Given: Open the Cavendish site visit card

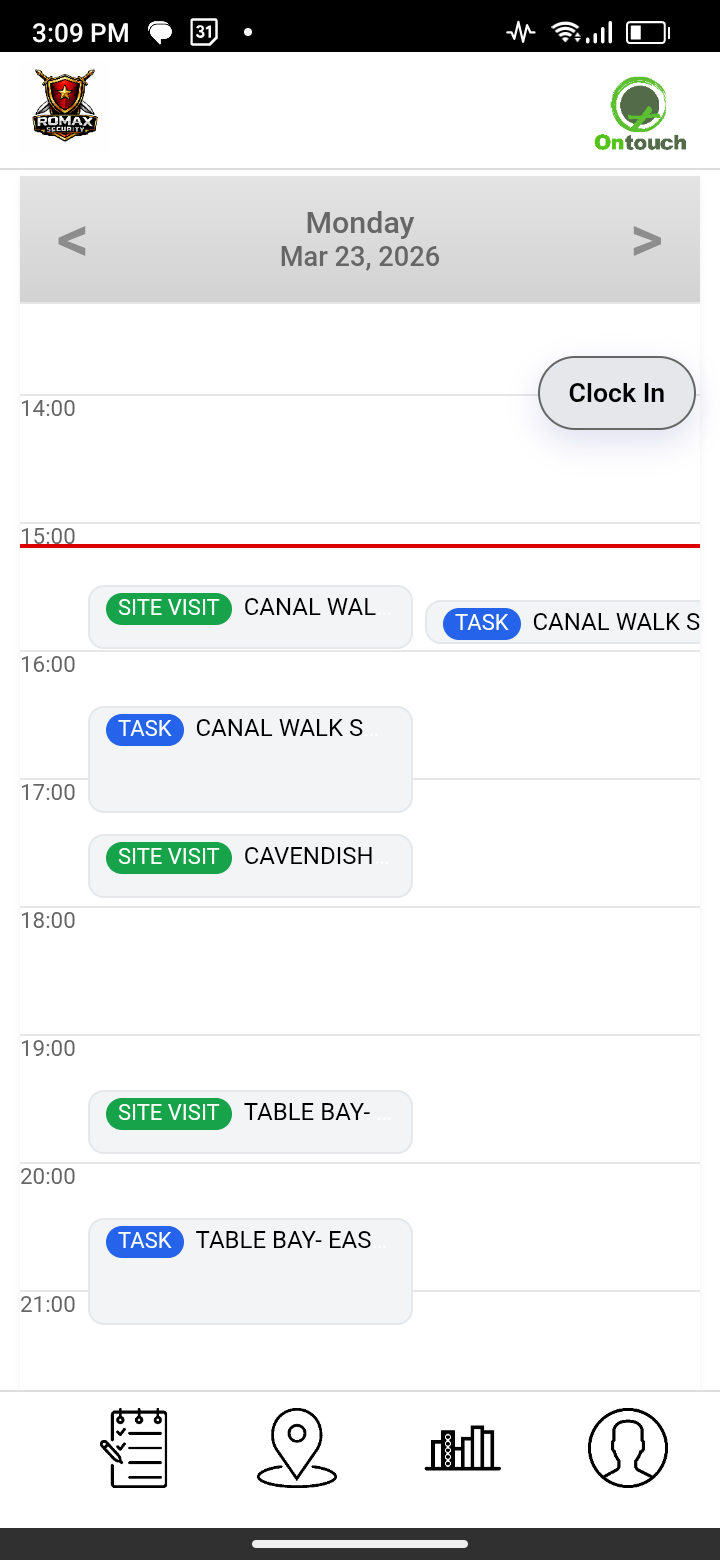Looking at the screenshot, I should point(250,866).
